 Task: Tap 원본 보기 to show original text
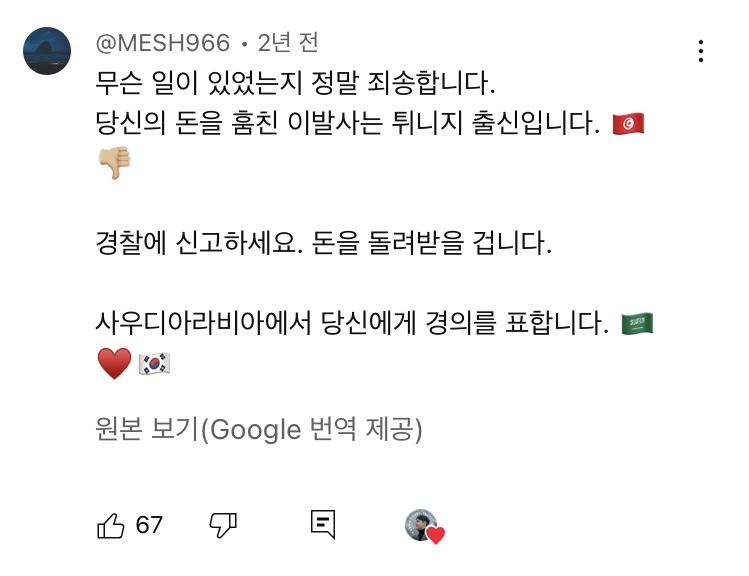point(254,430)
